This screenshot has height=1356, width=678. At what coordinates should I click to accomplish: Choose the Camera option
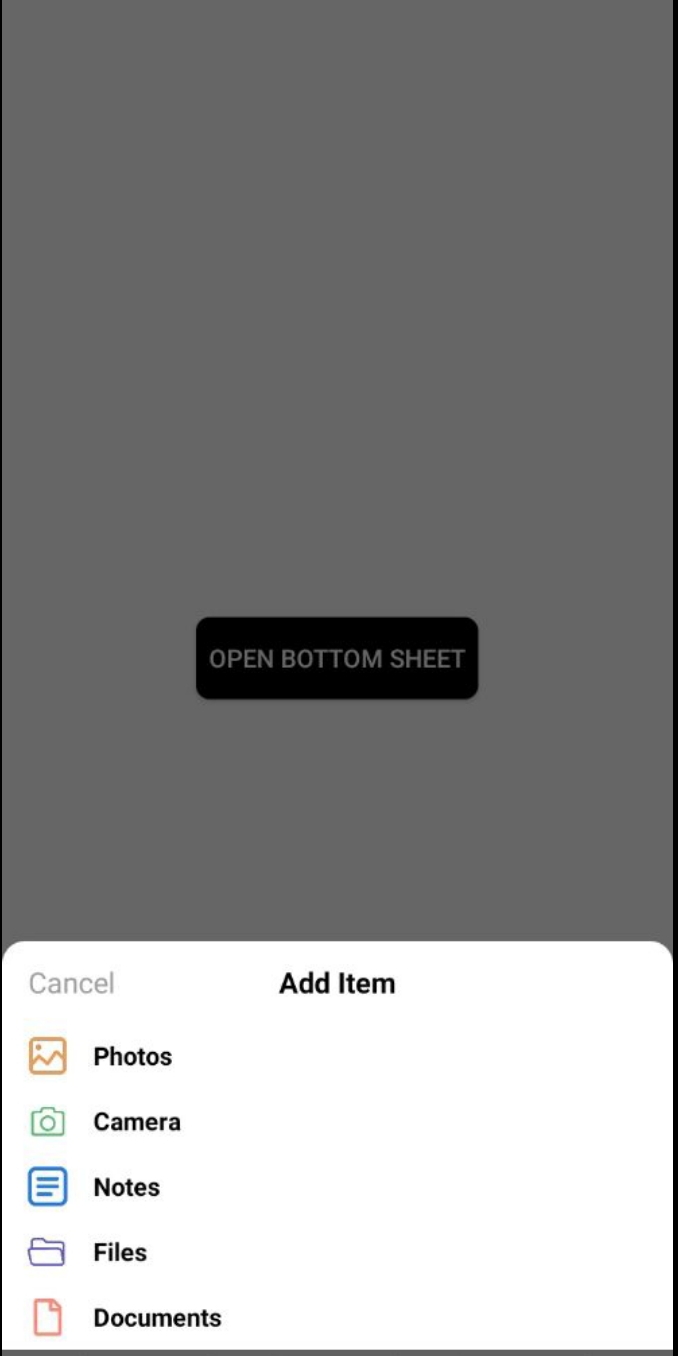pos(136,1122)
